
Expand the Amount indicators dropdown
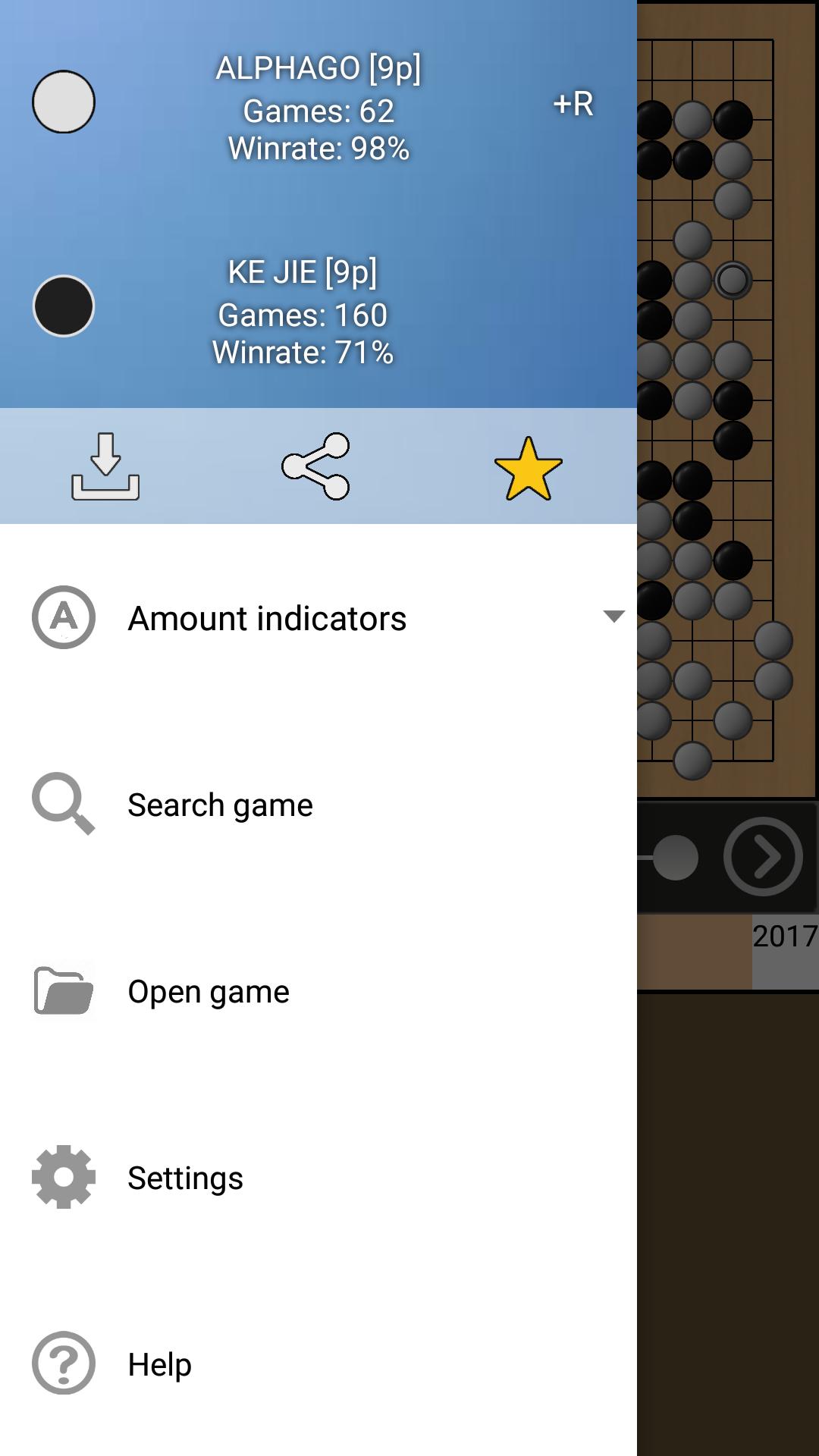(x=613, y=617)
